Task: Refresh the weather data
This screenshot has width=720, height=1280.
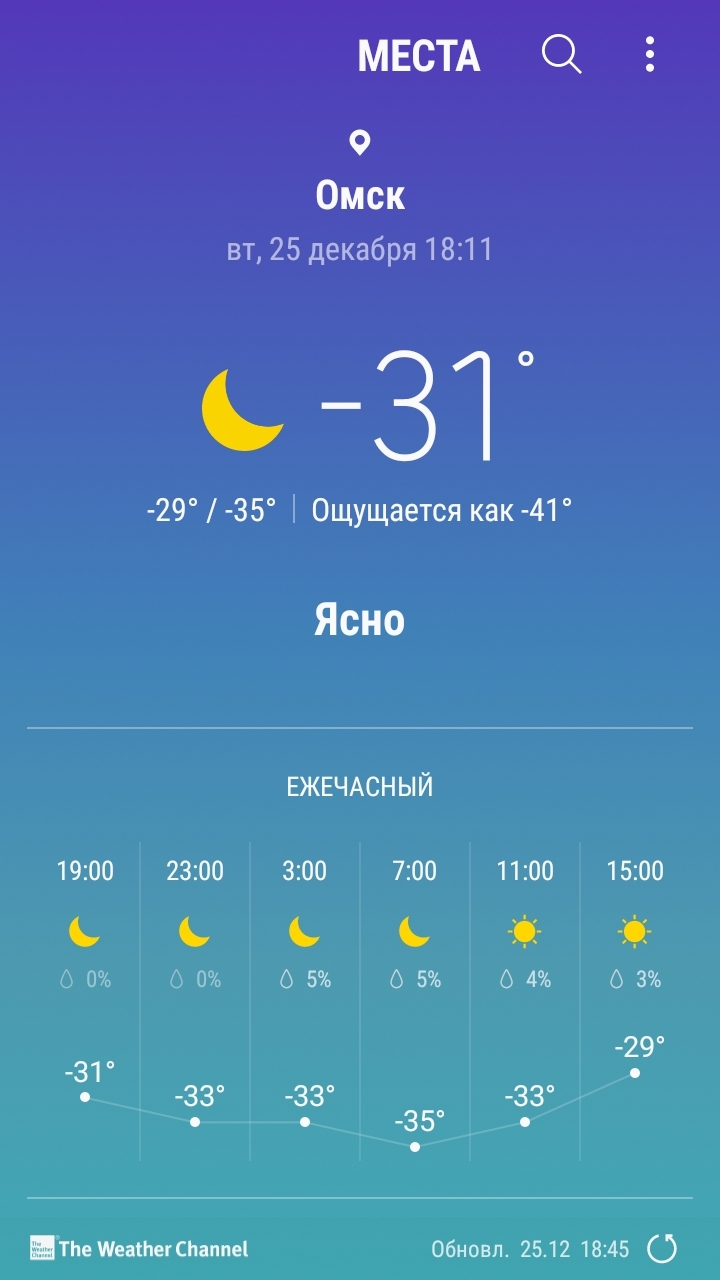Action: coord(662,1248)
